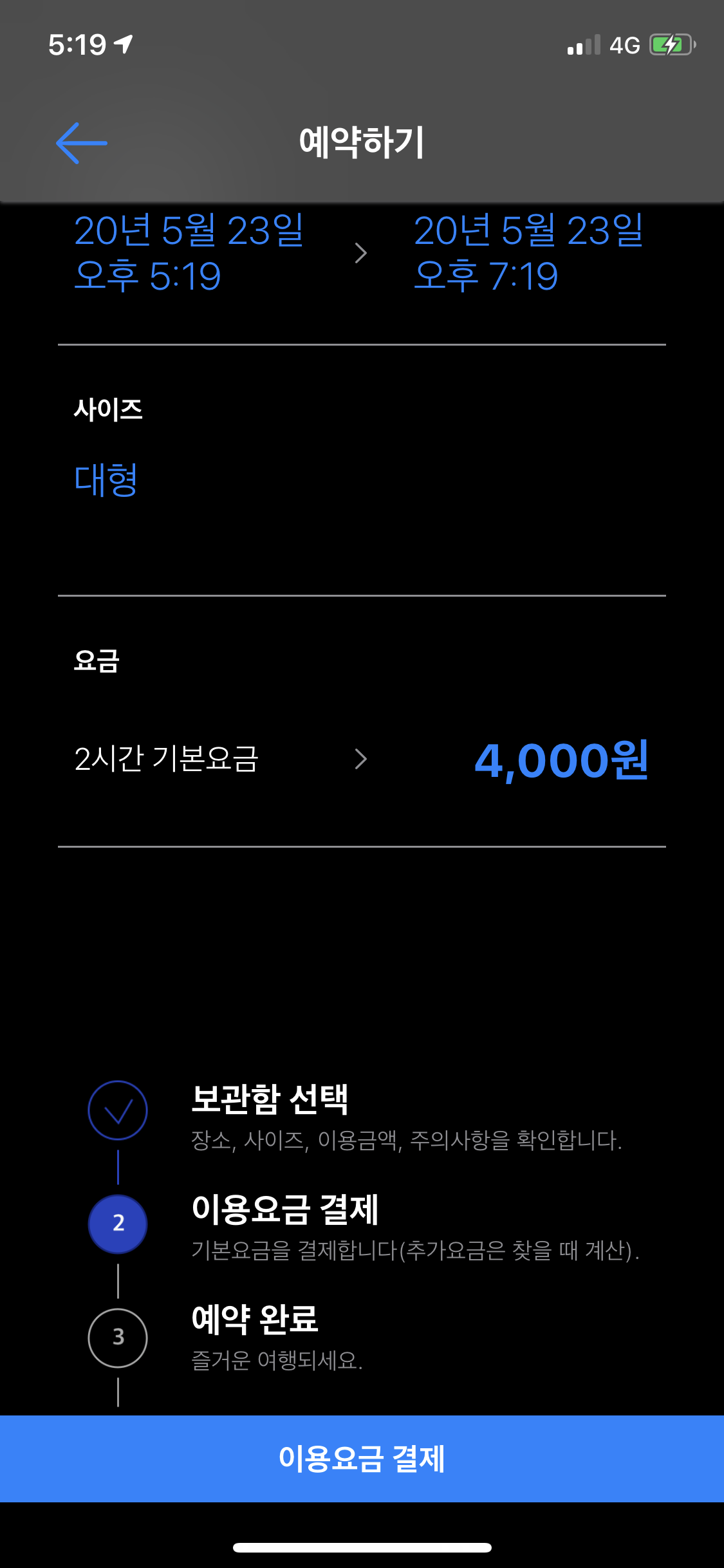Tap the circled number 2 step indicator
Viewport: 724px width, 1568px height.
click(117, 1224)
